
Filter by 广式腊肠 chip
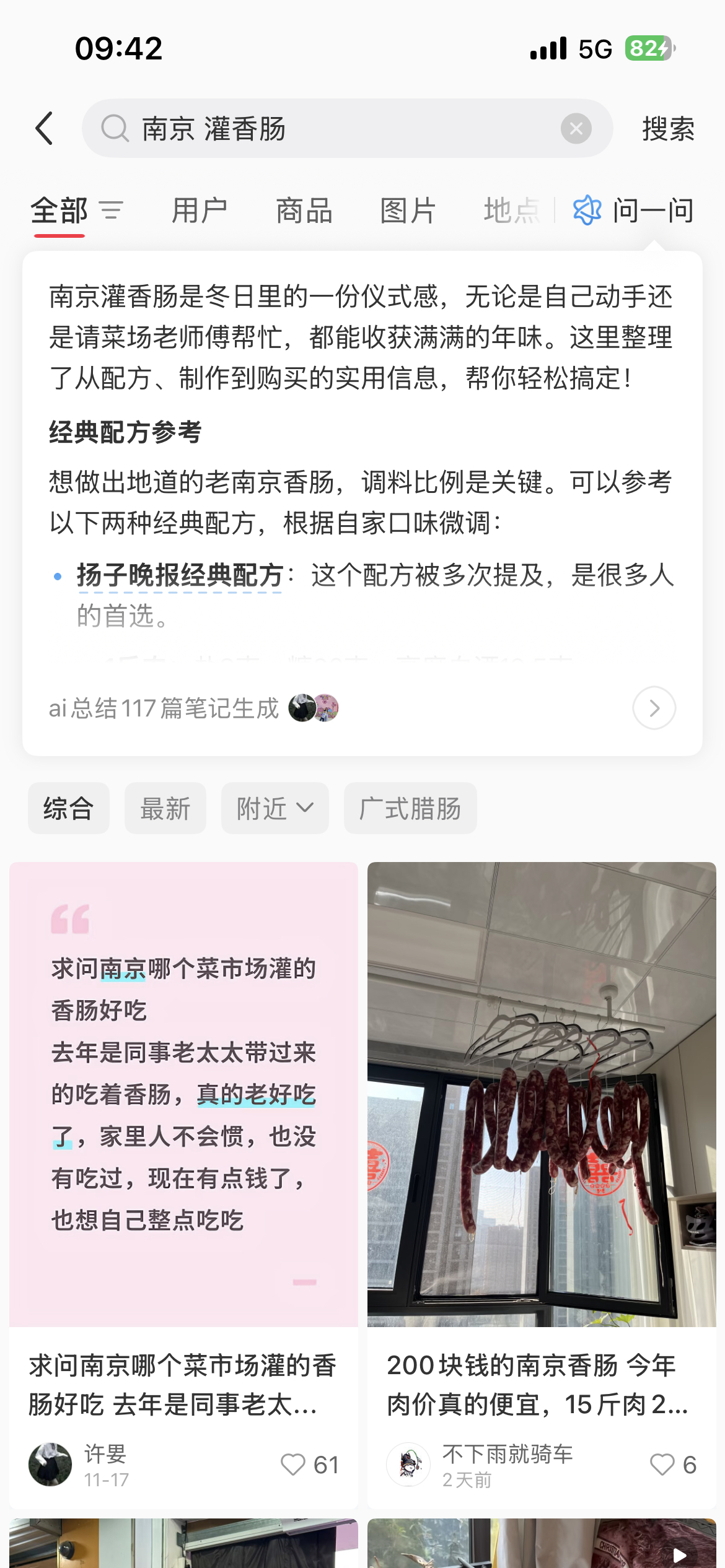(410, 808)
